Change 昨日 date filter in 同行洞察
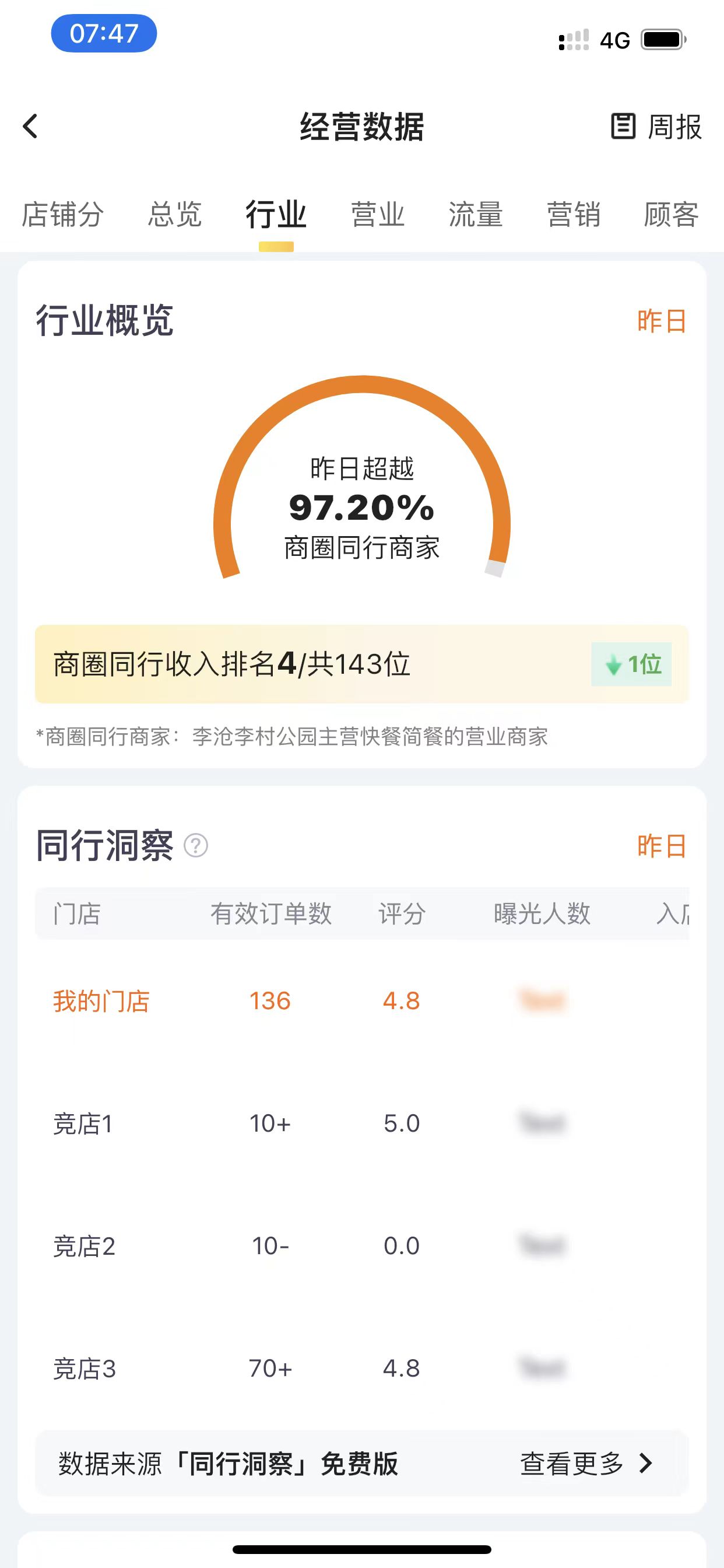 click(x=661, y=845)
